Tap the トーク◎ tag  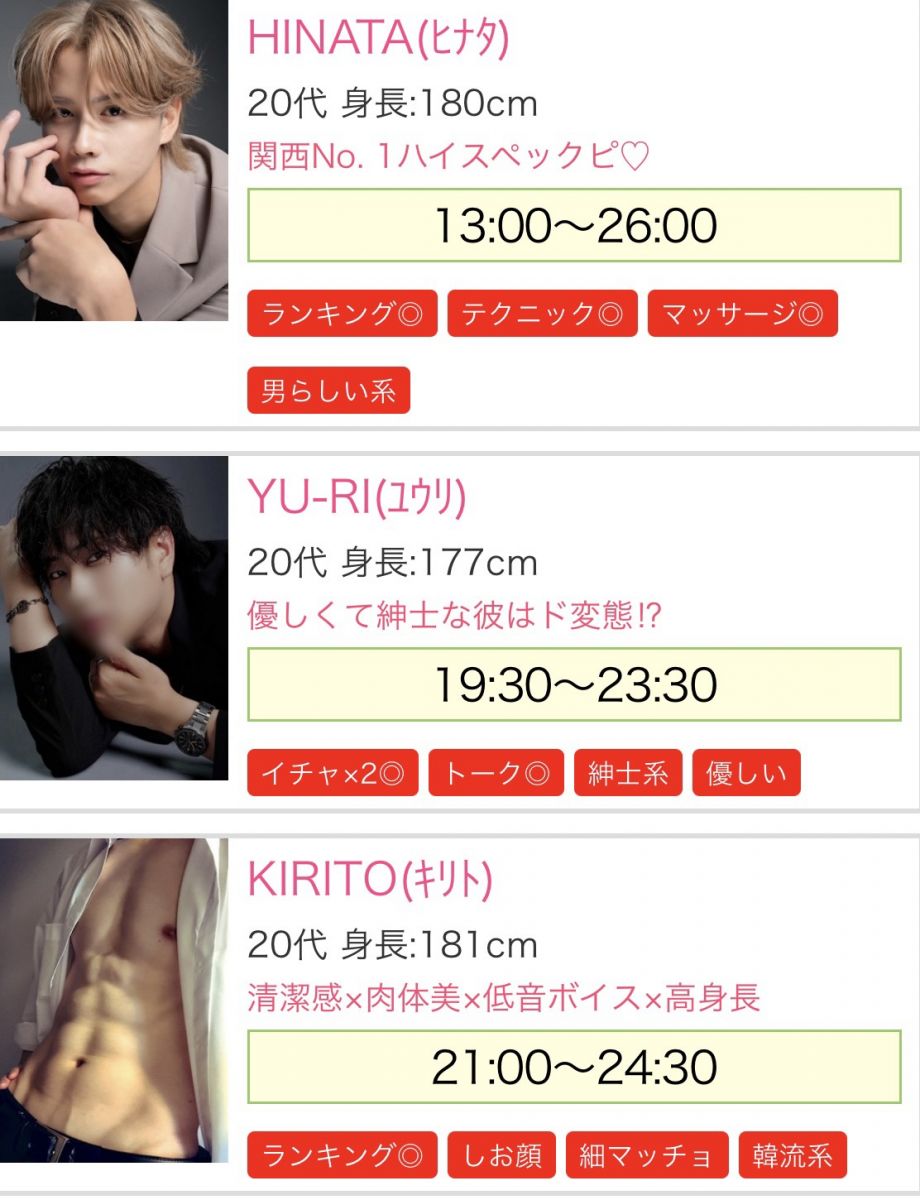[496, 773]
